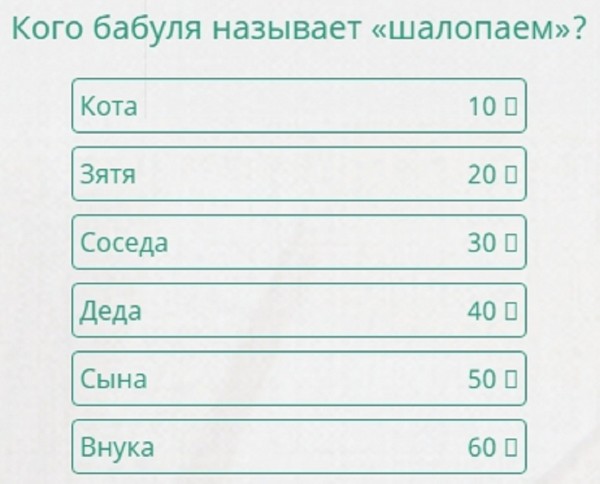Tap the answer «Деда»
600x484 pixels.
(x=298, y=311)
